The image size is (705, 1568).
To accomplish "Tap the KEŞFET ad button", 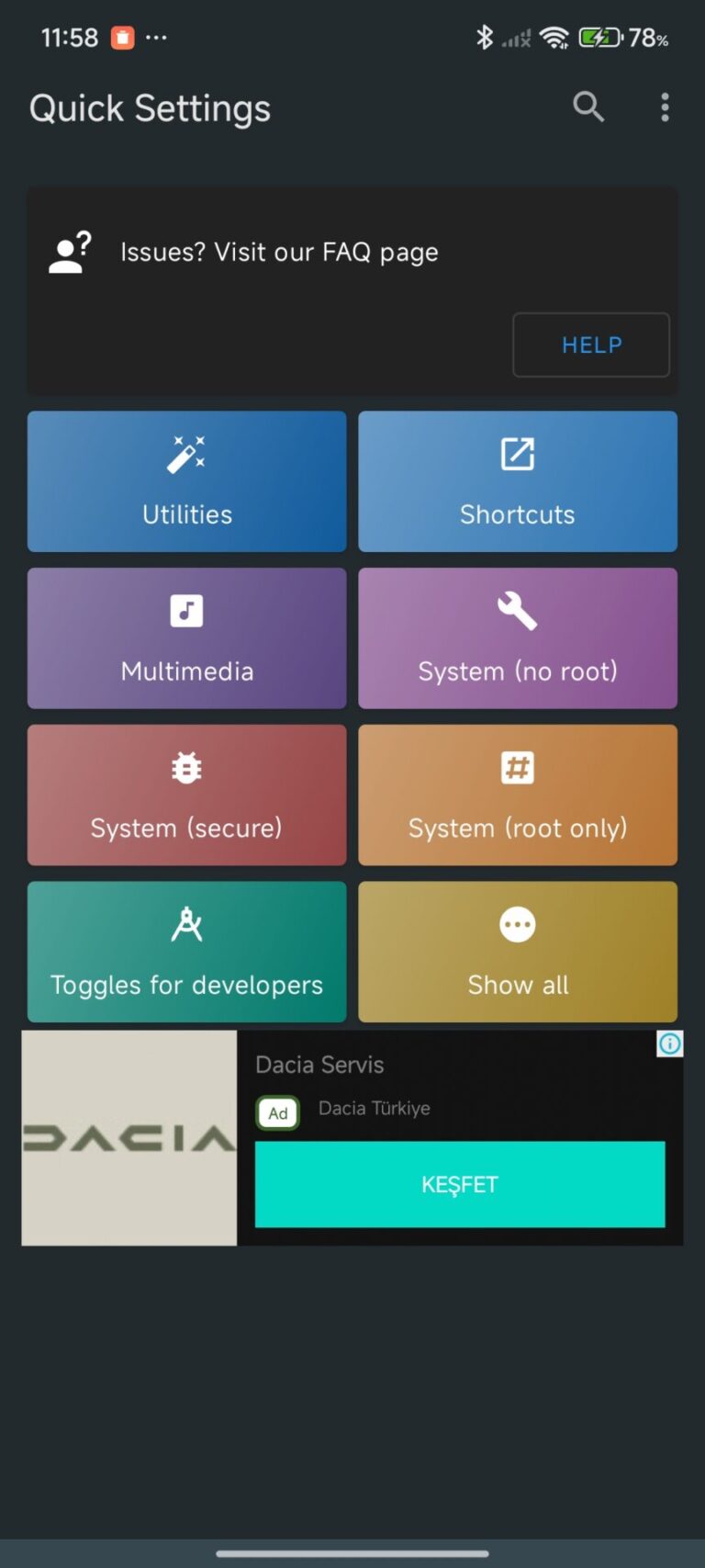I will coord(459,1185).
